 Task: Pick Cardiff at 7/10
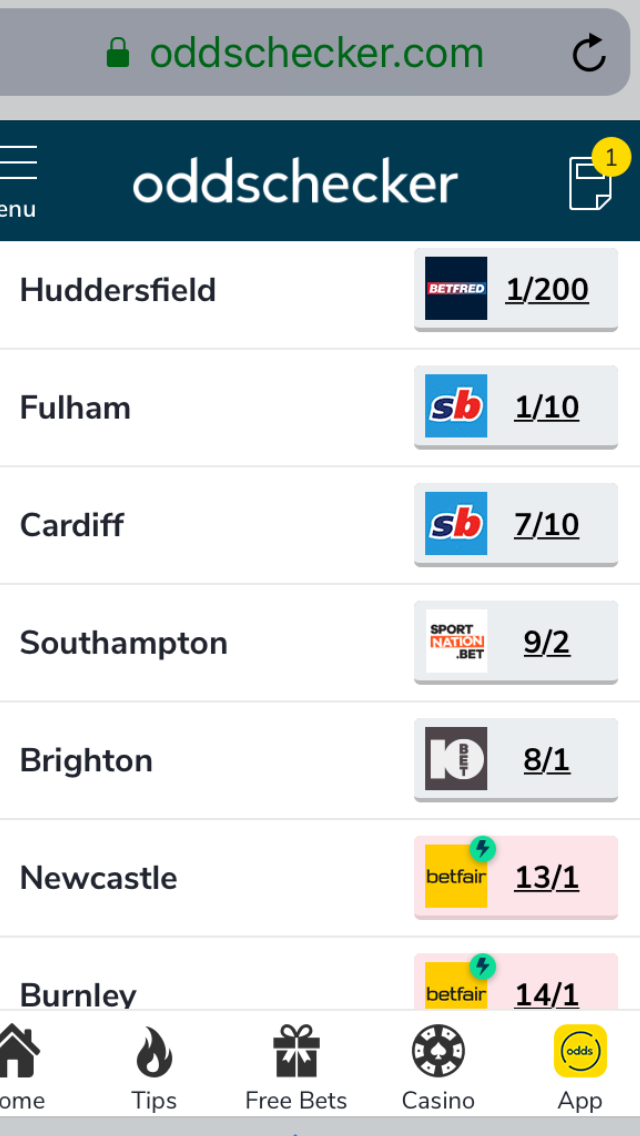coord(515,525)
